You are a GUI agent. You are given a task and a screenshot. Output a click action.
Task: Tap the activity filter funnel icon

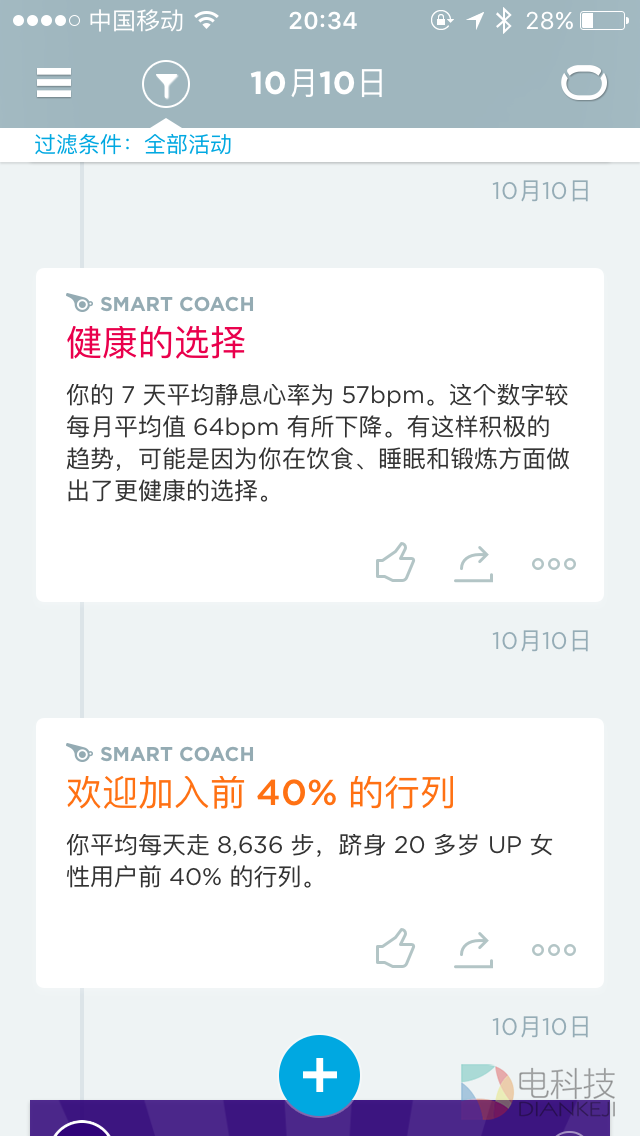166,84
